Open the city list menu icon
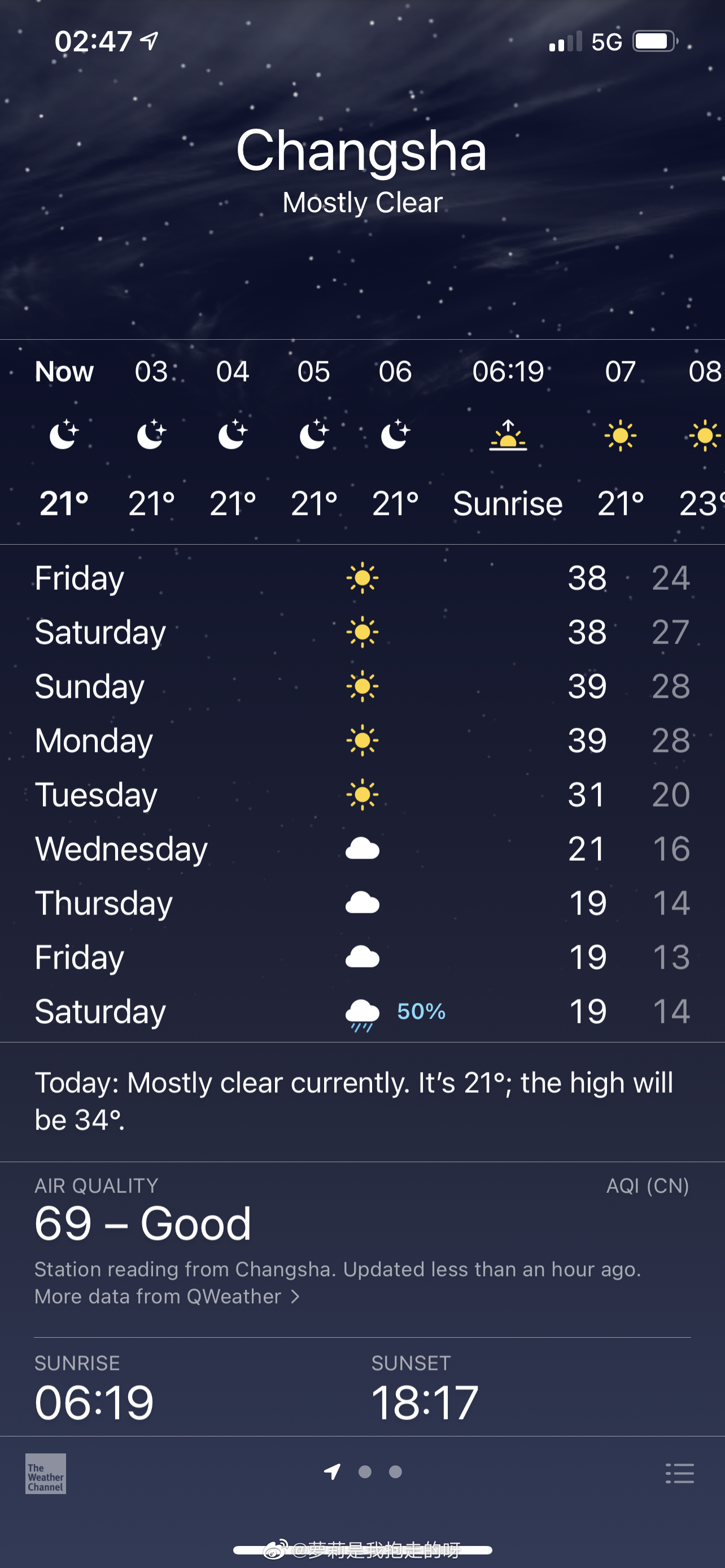Screen dimensions: 725x1568 tap(679, 1473)
